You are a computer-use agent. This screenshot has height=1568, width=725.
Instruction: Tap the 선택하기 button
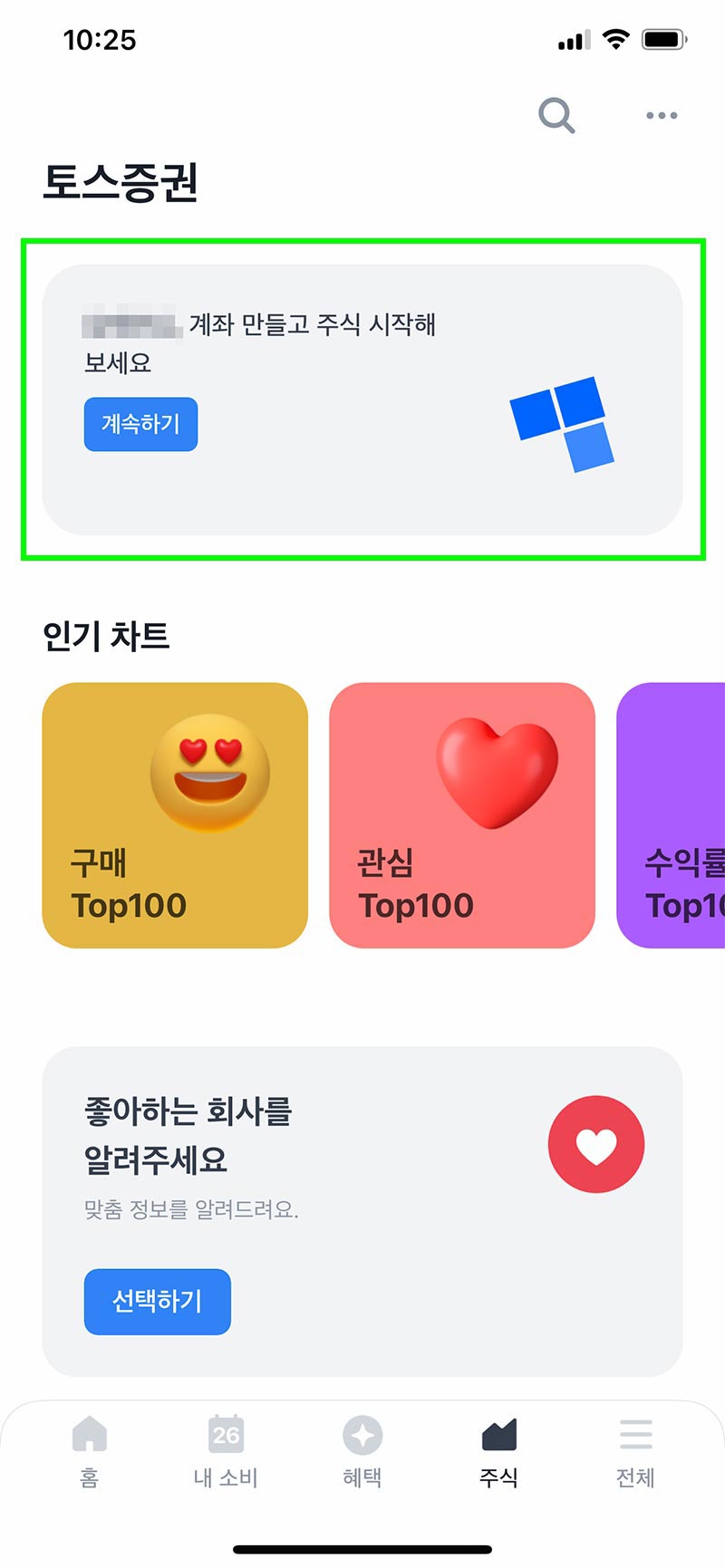pos(156,1302)
